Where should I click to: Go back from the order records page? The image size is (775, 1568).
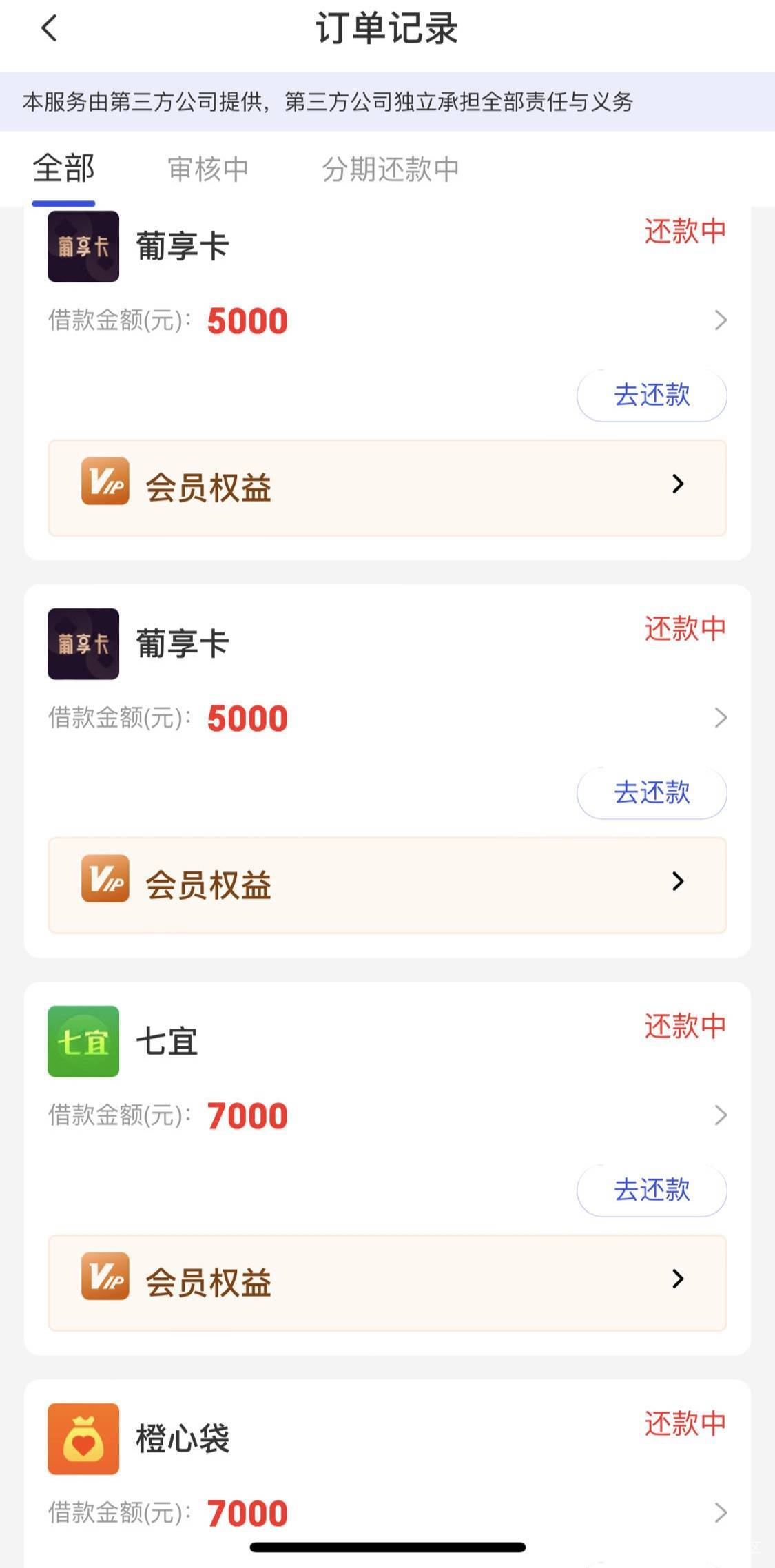point(49,29)
